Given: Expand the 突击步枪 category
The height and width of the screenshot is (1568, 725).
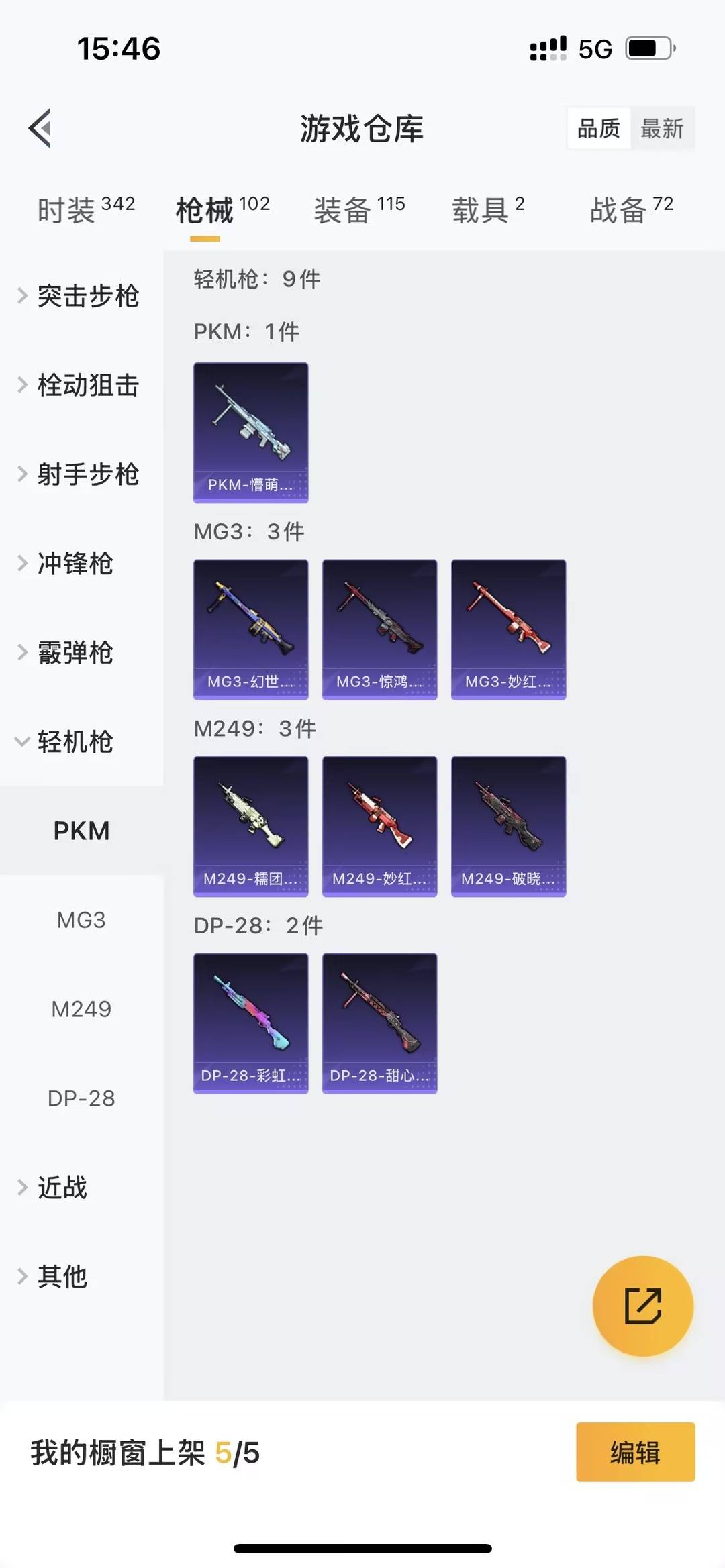Looking at the screenshot, I should [87, 297].
